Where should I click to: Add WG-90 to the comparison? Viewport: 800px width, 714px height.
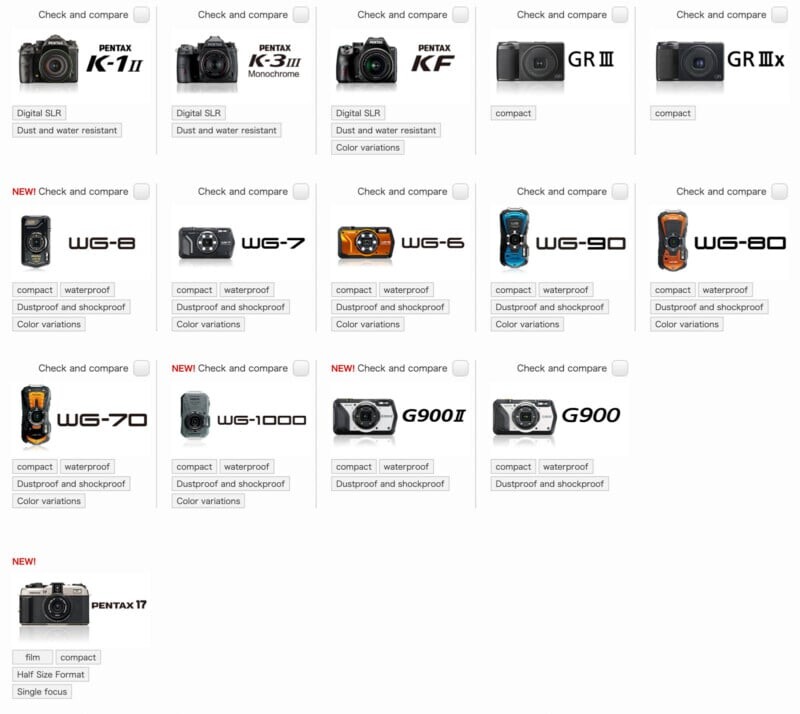[x=620, y=192]
